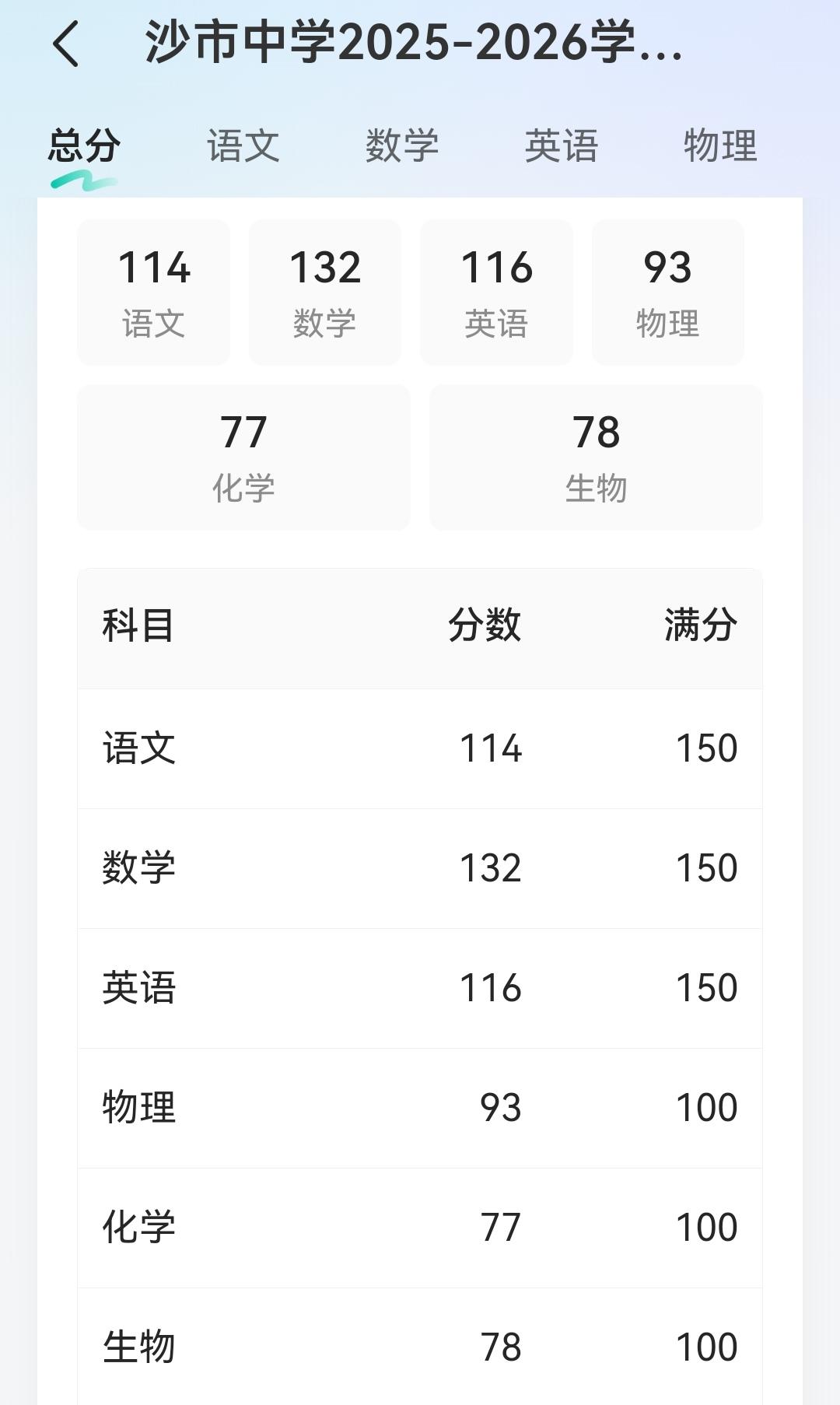The height and width of the screenshot is (1405, 840).
Task: Select the 数学 row in the table
Action: click(x=420, y=869)
